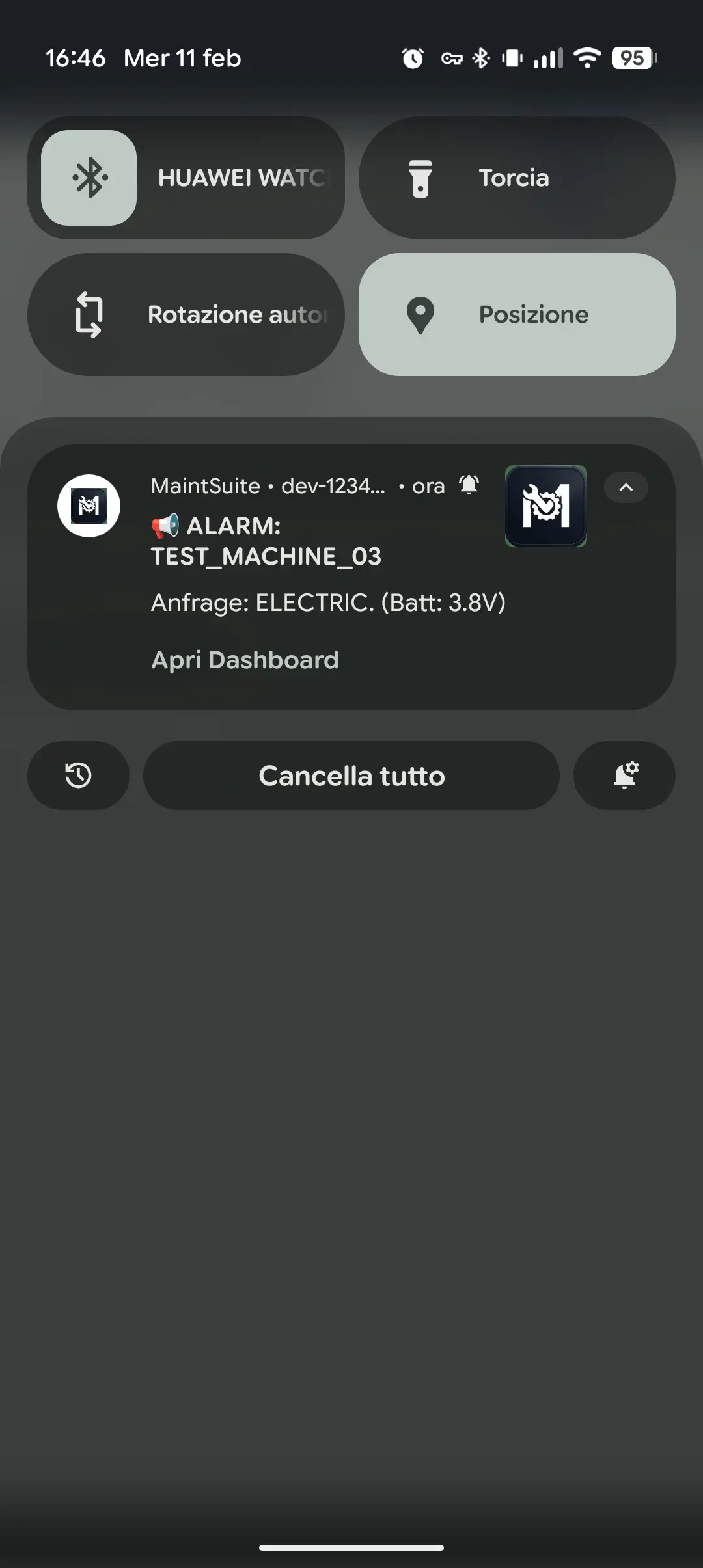Tap the bell icon next to 'ora'
Image resolution: width=703 pixels, height=1568 pixels.
coord(468,485)
